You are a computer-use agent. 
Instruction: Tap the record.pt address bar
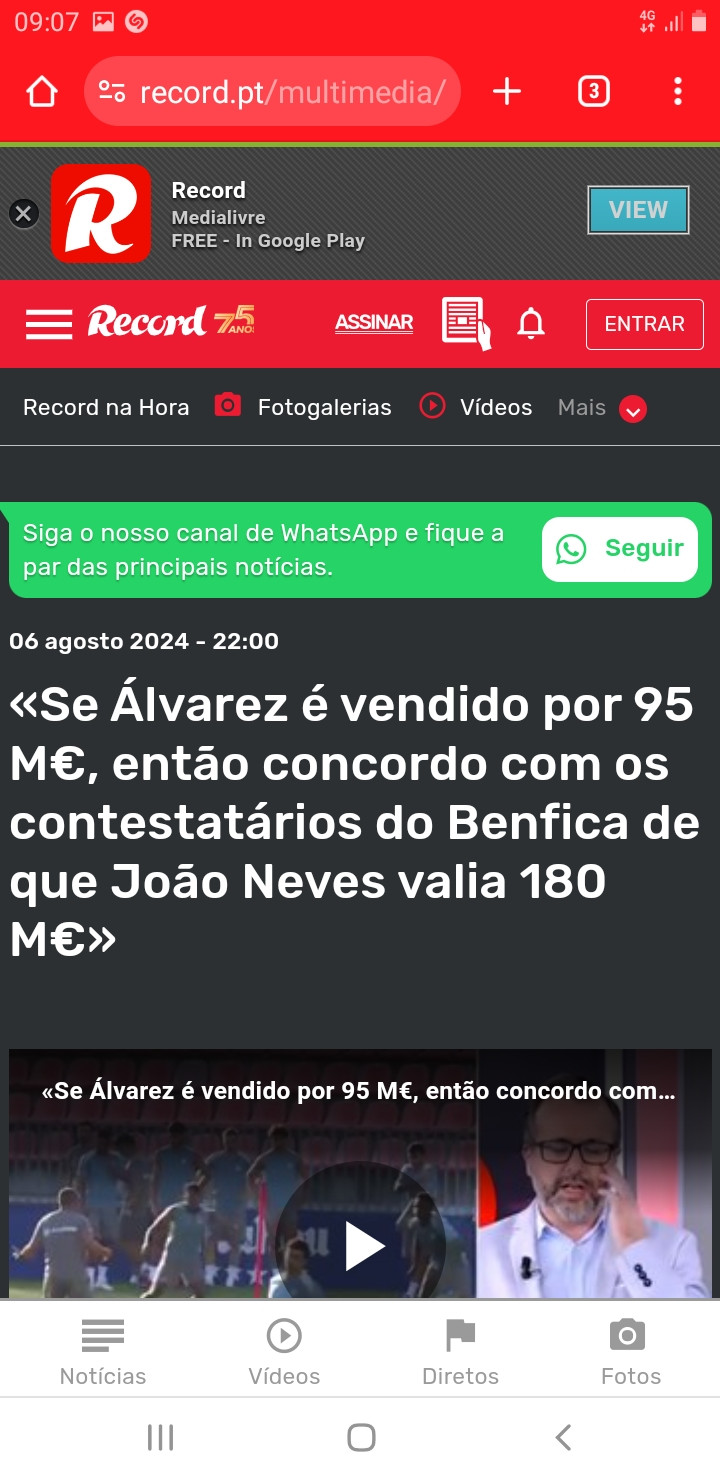[272, 92]
